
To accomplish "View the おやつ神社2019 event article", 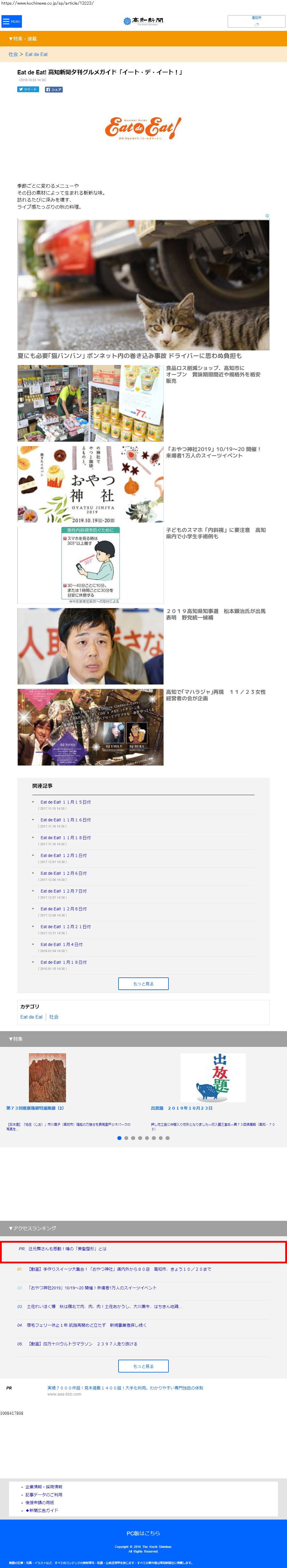I will 213,452.
